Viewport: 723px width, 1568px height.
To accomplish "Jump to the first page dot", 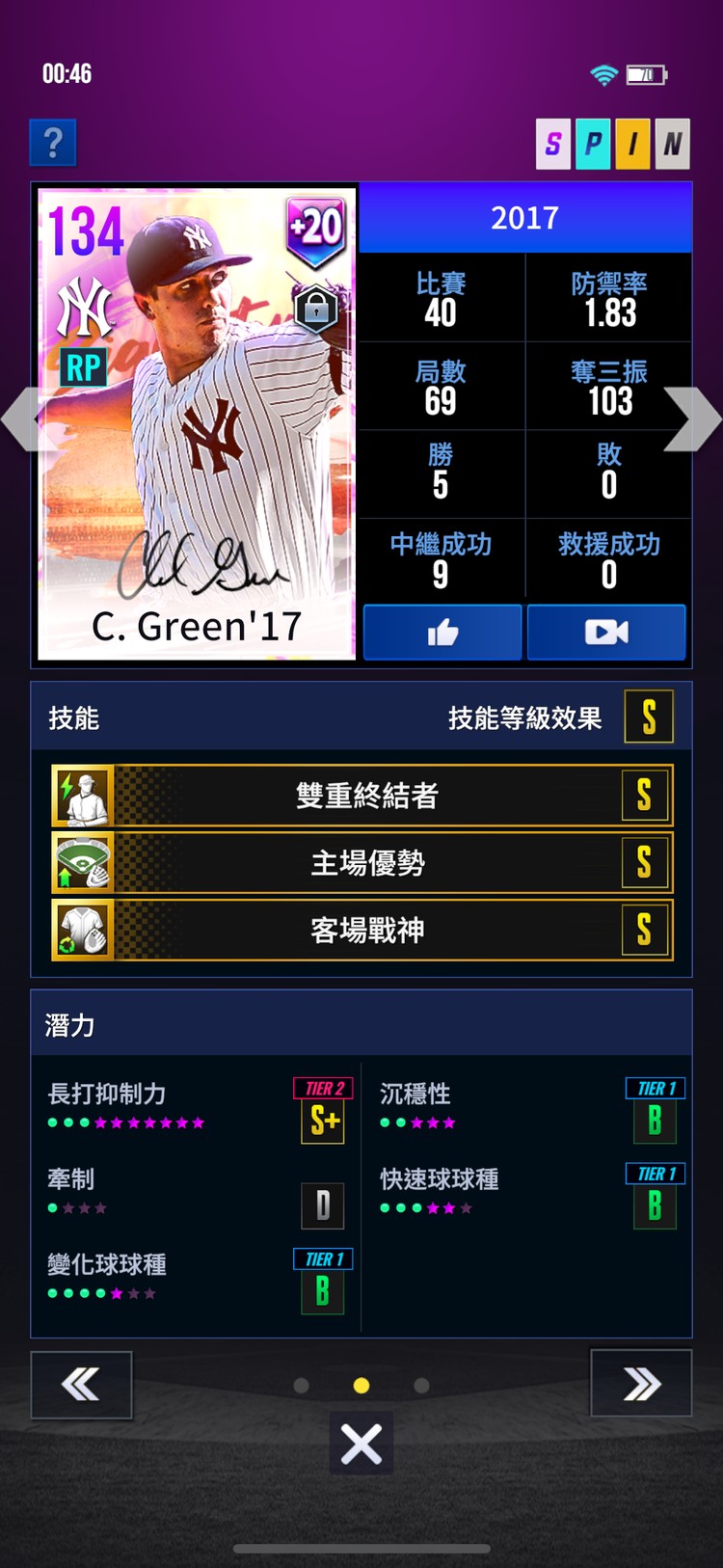I will click(301, 1386).
